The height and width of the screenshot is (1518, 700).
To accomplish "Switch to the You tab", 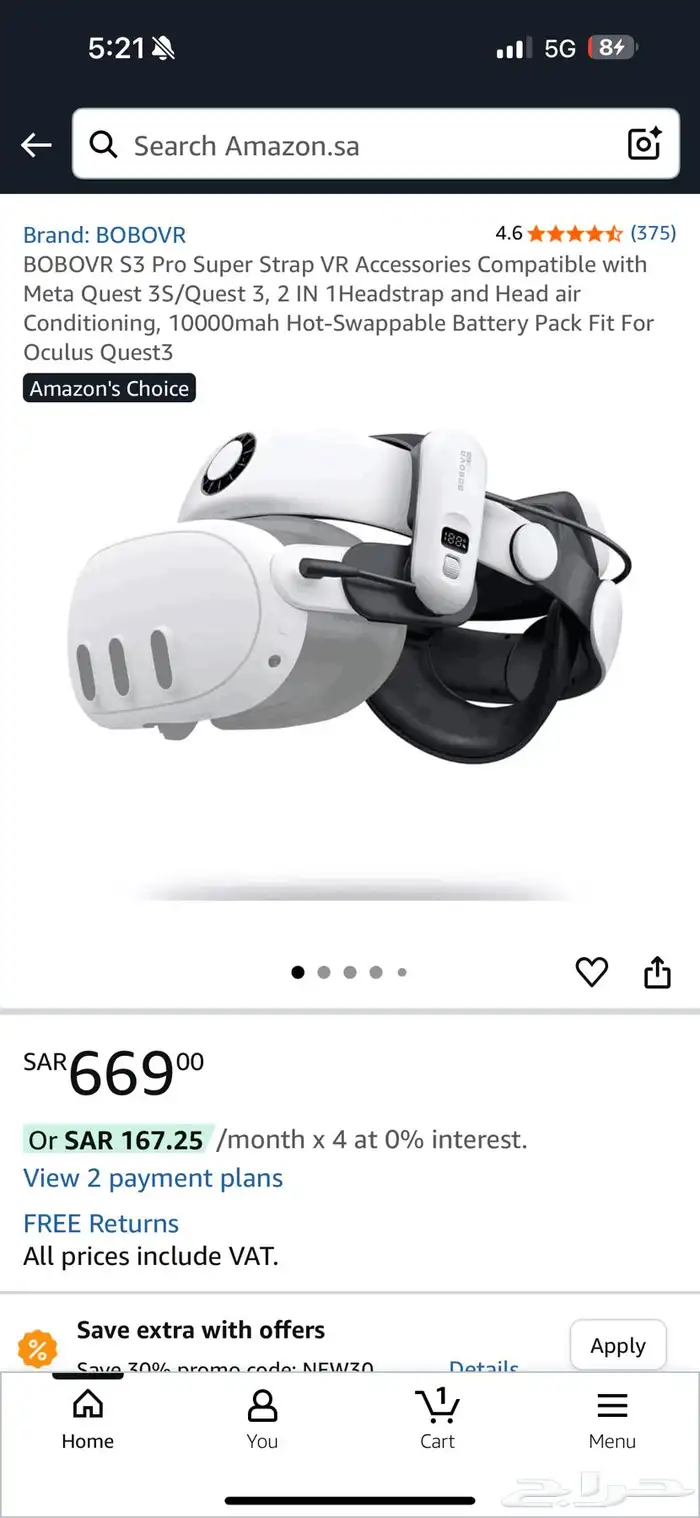I will [x=262, y=1420].
